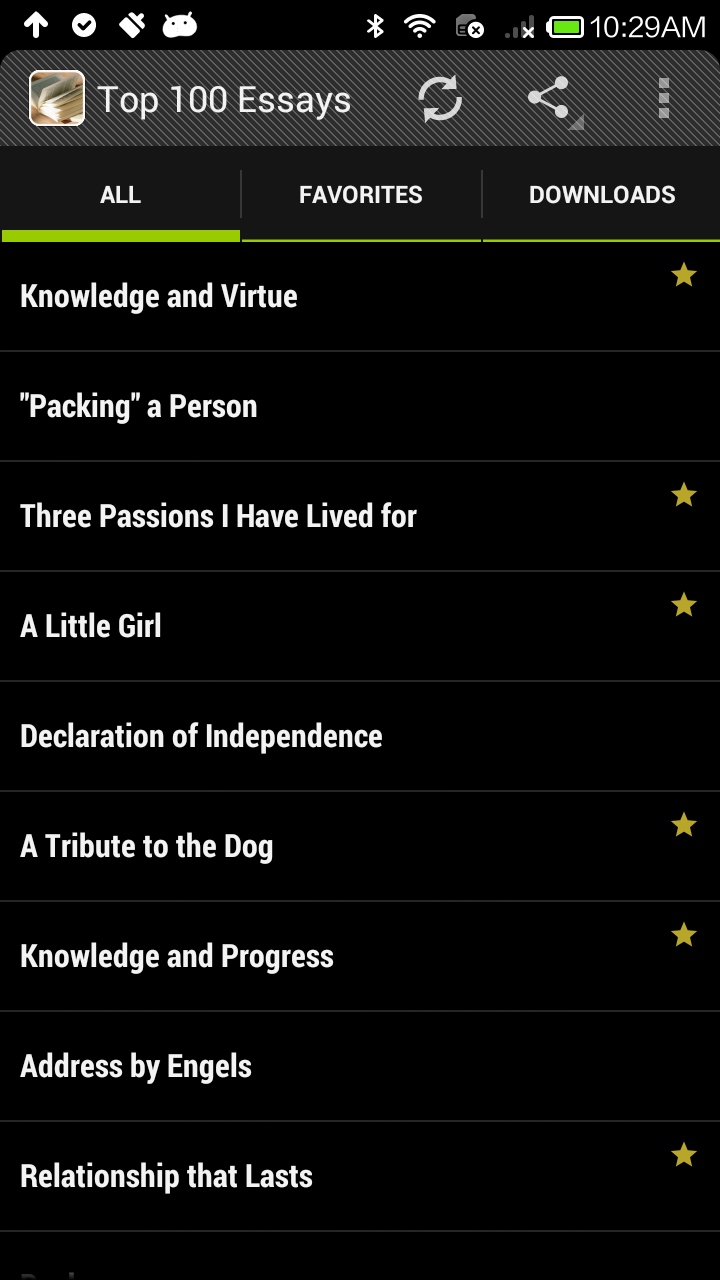Switch to the Favorites tab
This screenshot has height=1280, width=720.
[361, 195]
